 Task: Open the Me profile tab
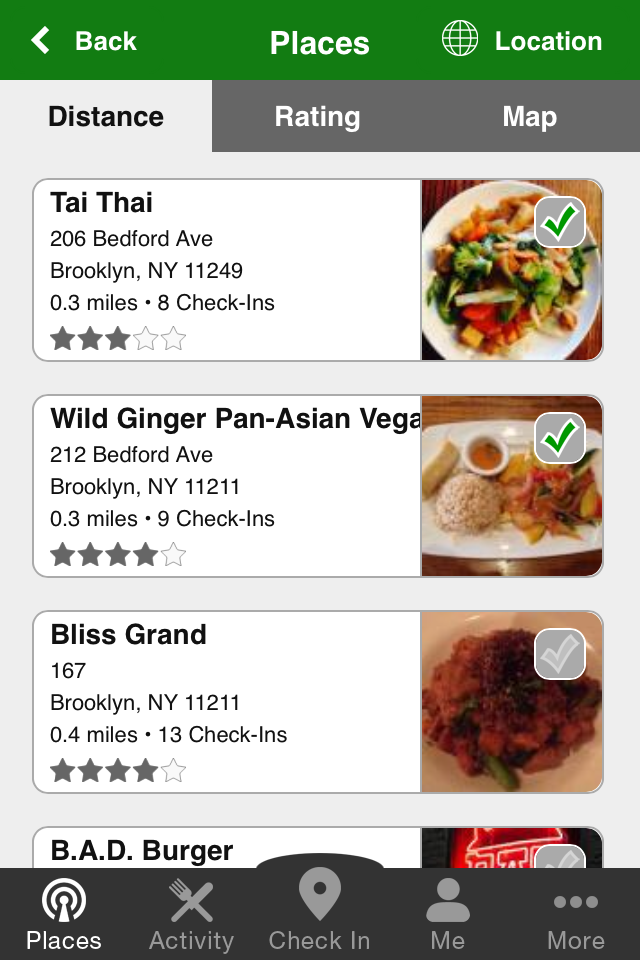[447, 915]
